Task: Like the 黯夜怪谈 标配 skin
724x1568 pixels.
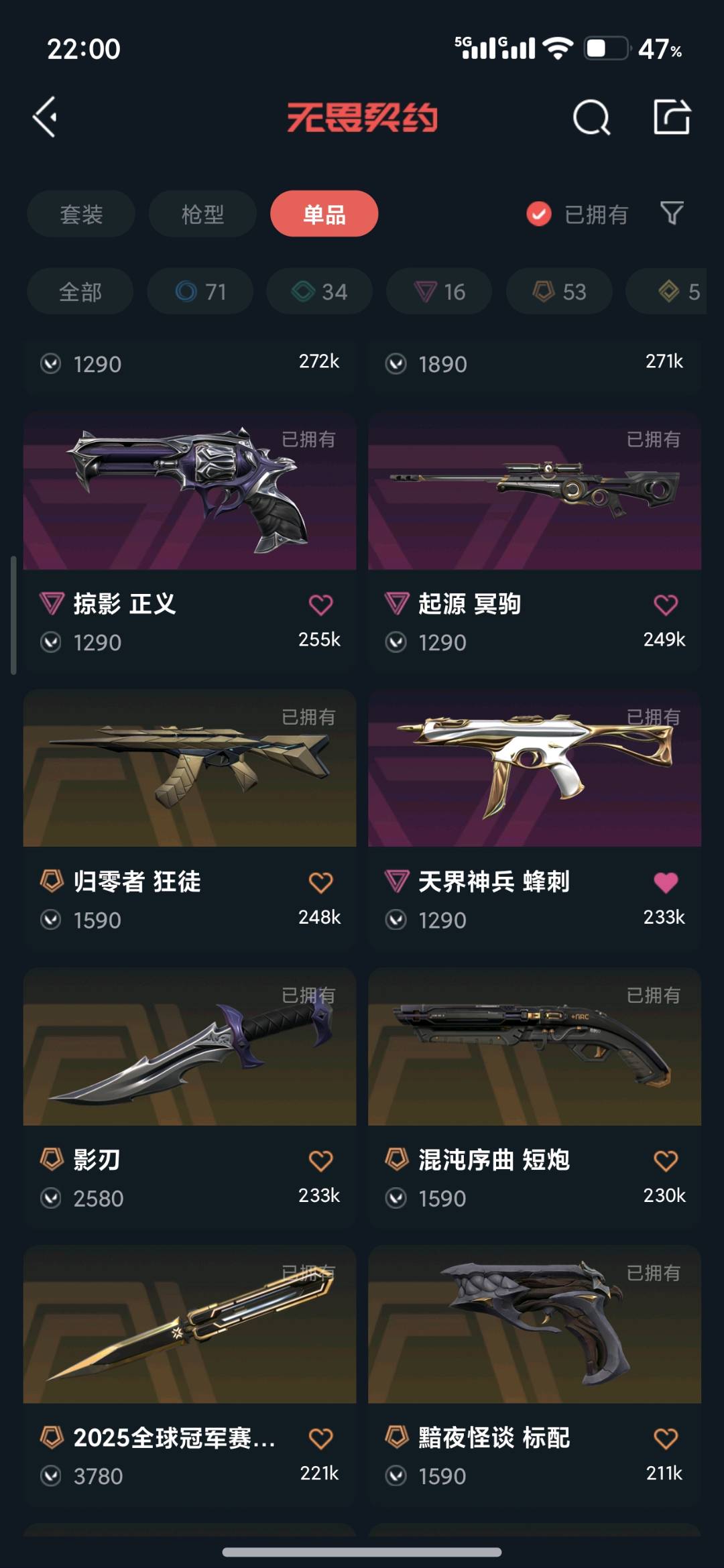Action: (x=666, y=1438)
